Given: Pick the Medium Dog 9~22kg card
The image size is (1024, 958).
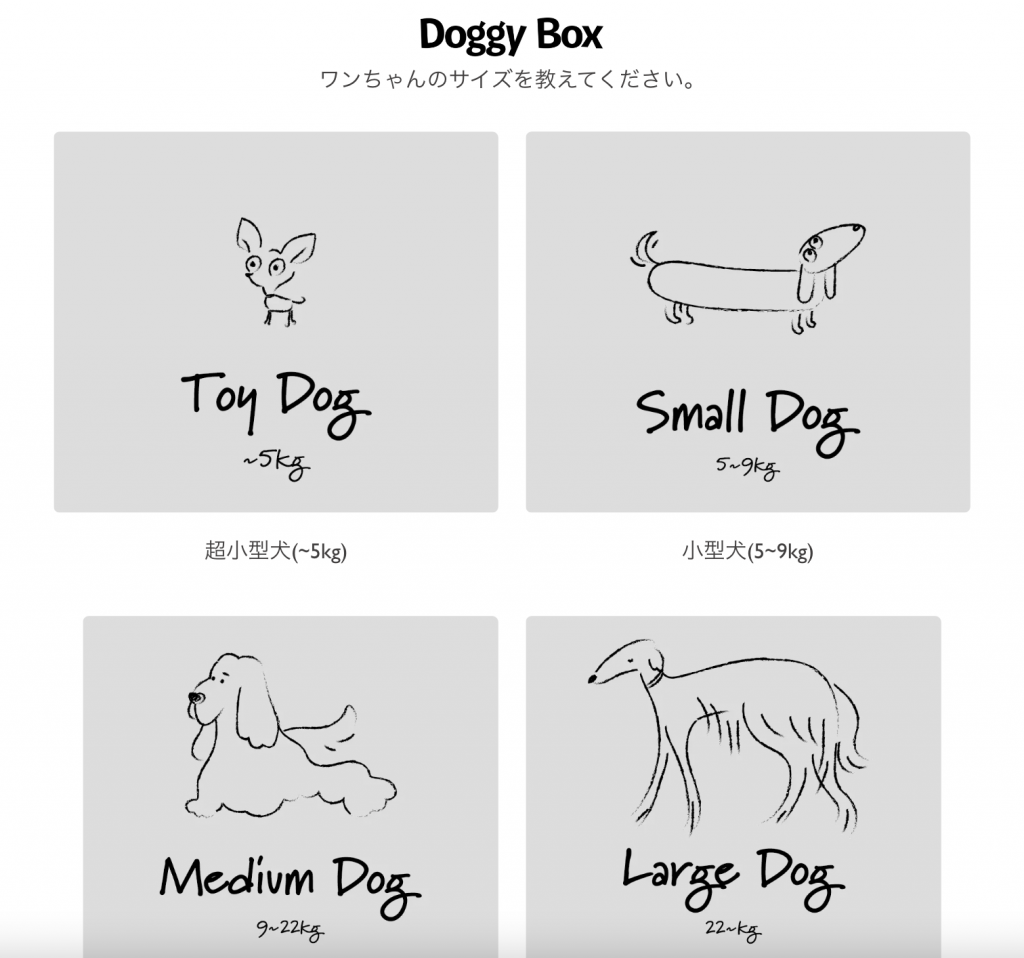Looking at the screenshot, I should 290,785.
